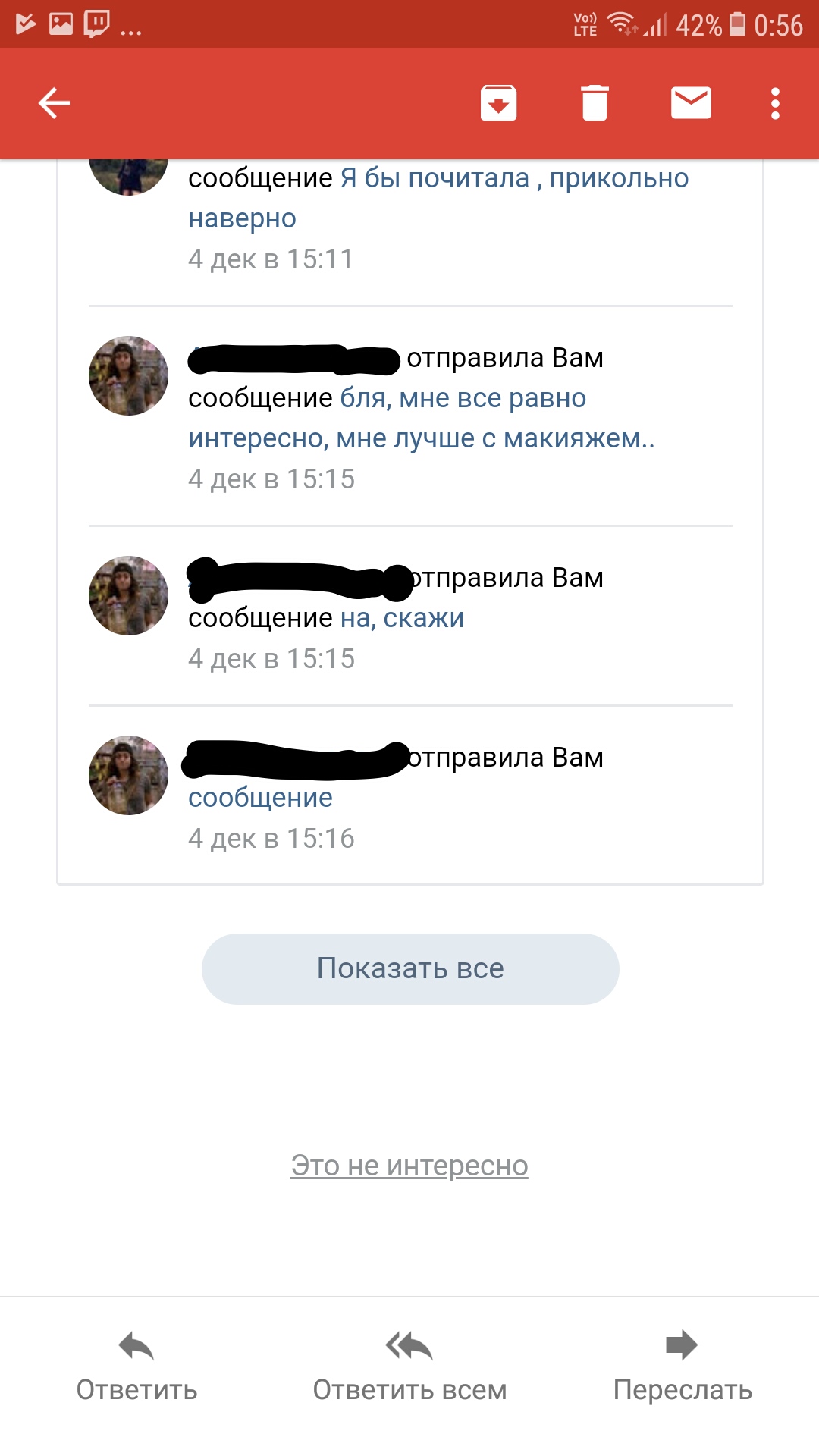The width and height of the screenshot is (819, 1456).
Task: Archive this email
Action: point(498,103)
